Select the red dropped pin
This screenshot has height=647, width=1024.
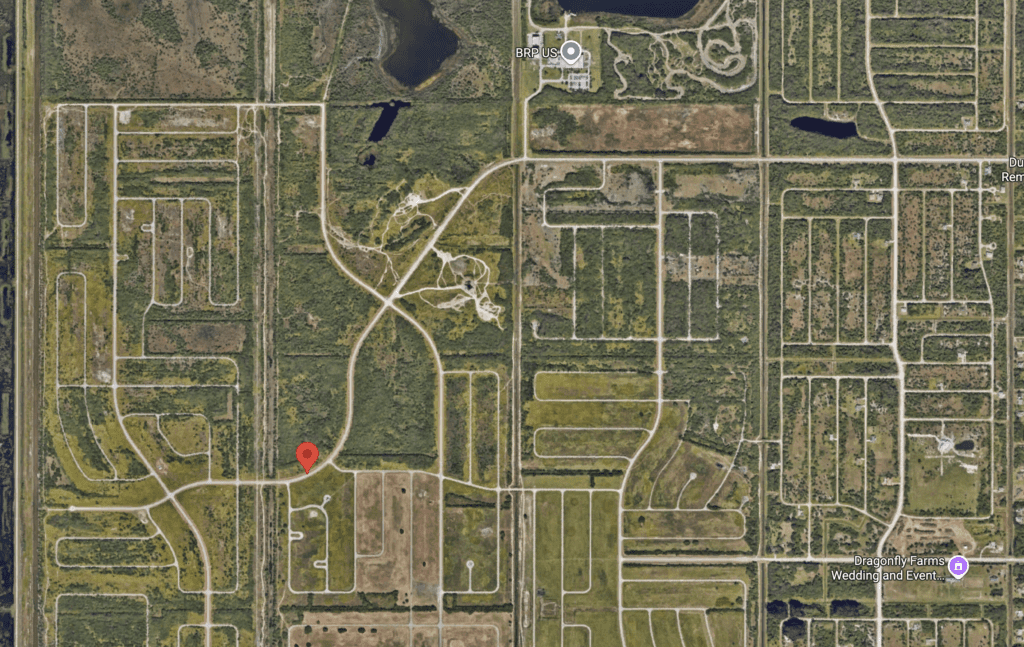point(308,456)
